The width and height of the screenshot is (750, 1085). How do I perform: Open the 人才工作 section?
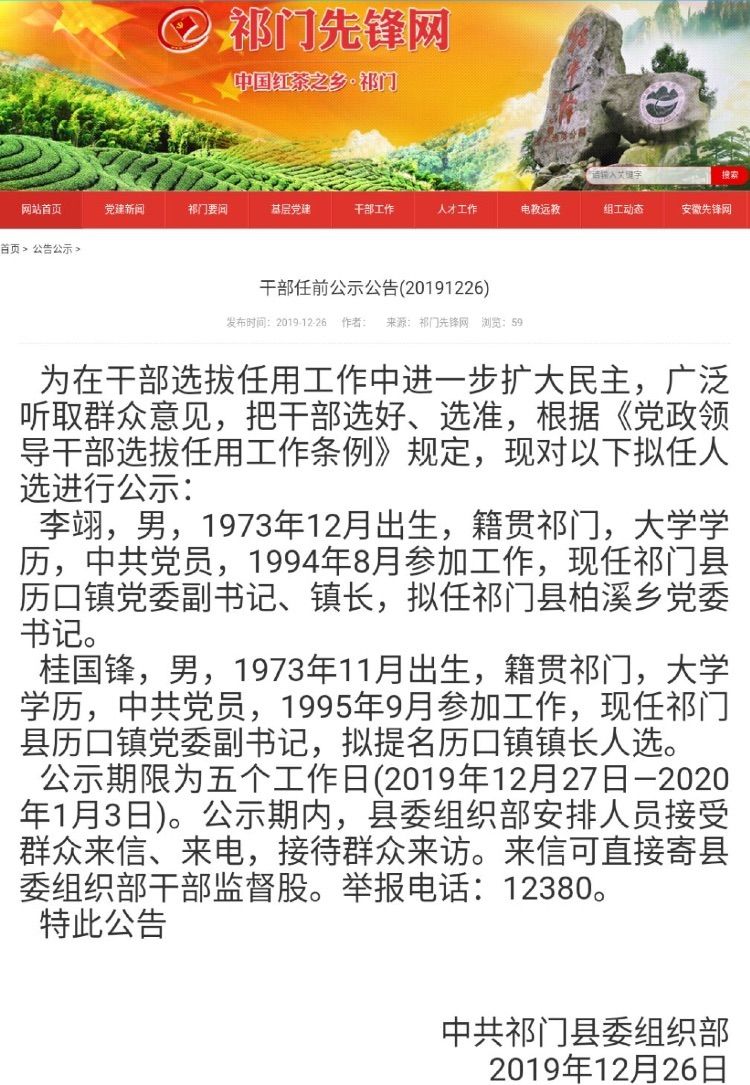457,209
